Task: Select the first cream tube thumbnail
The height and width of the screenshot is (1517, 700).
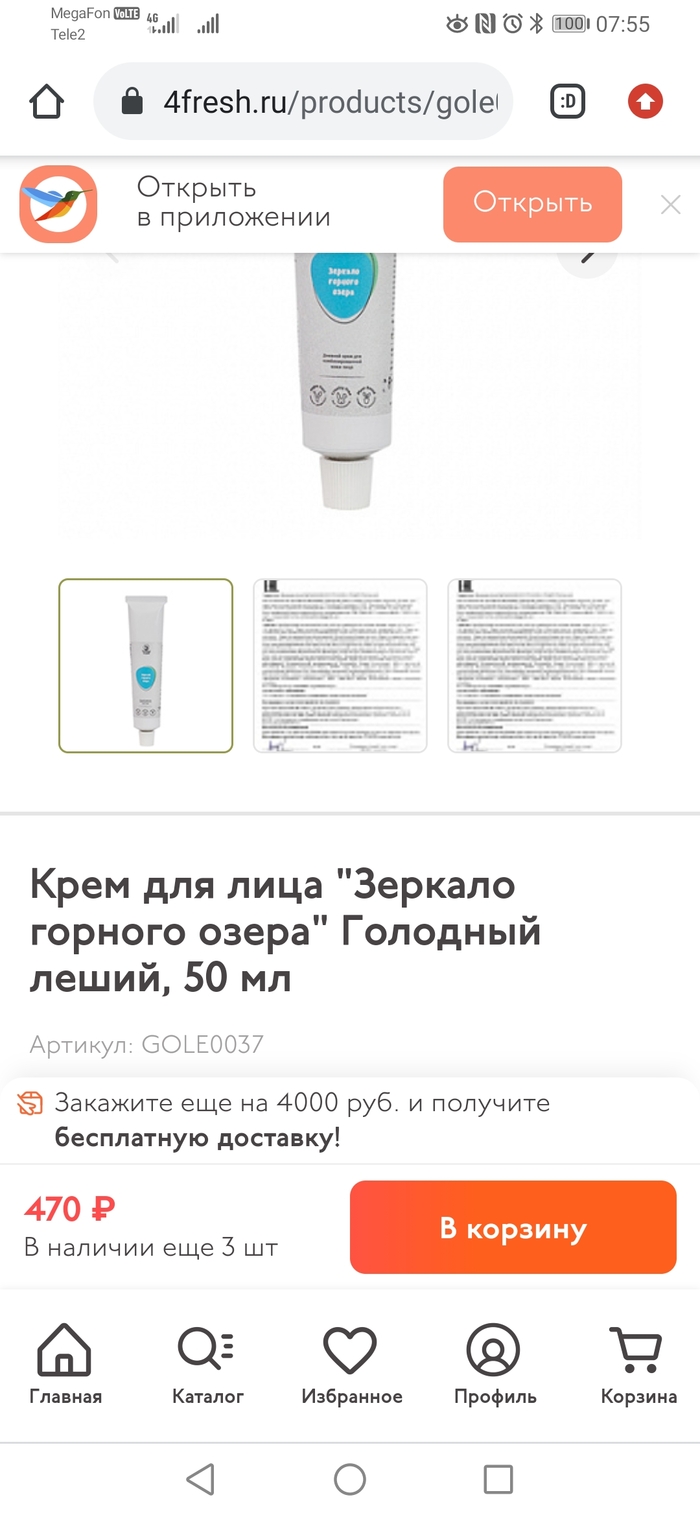Action: (146, 665)
